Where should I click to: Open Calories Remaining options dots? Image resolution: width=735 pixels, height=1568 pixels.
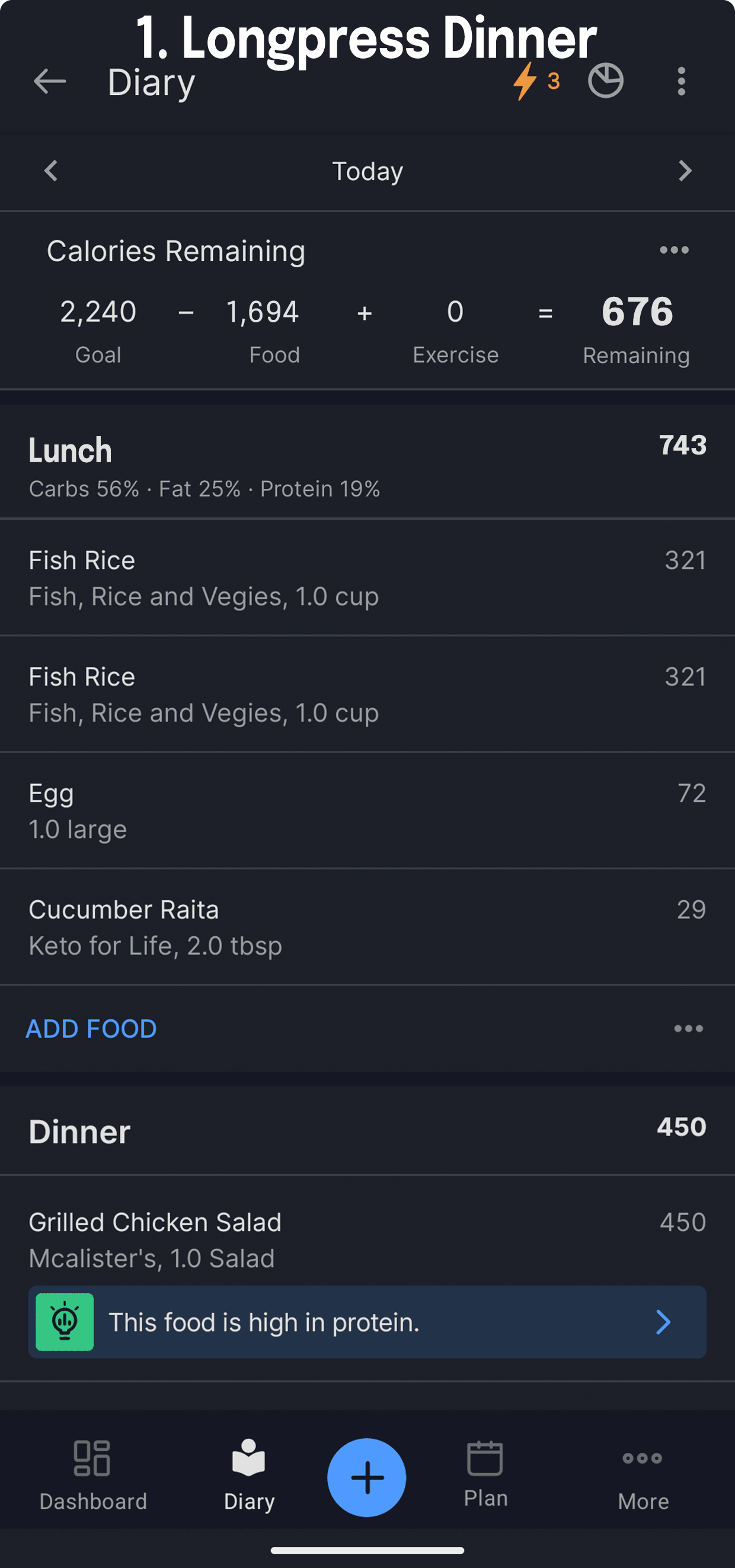(x=673, y=250)
